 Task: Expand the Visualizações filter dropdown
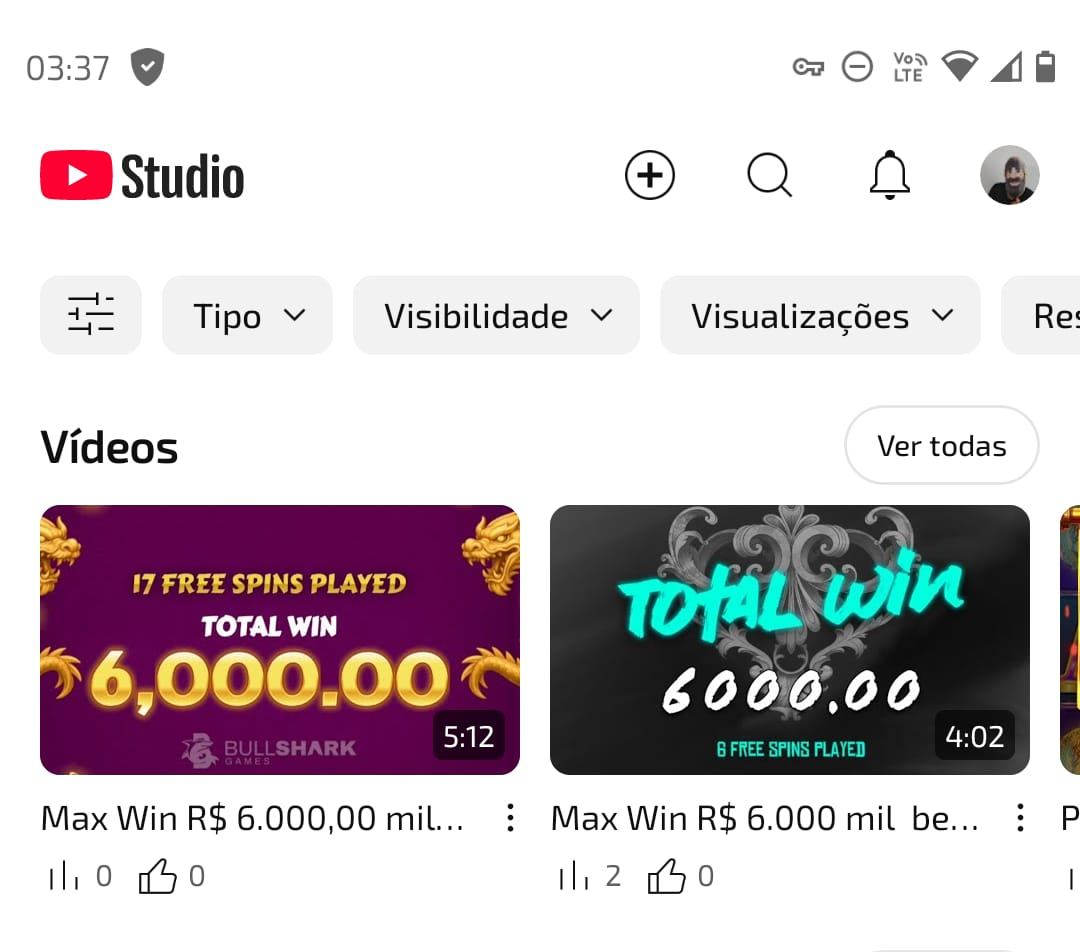coord(820,315)
